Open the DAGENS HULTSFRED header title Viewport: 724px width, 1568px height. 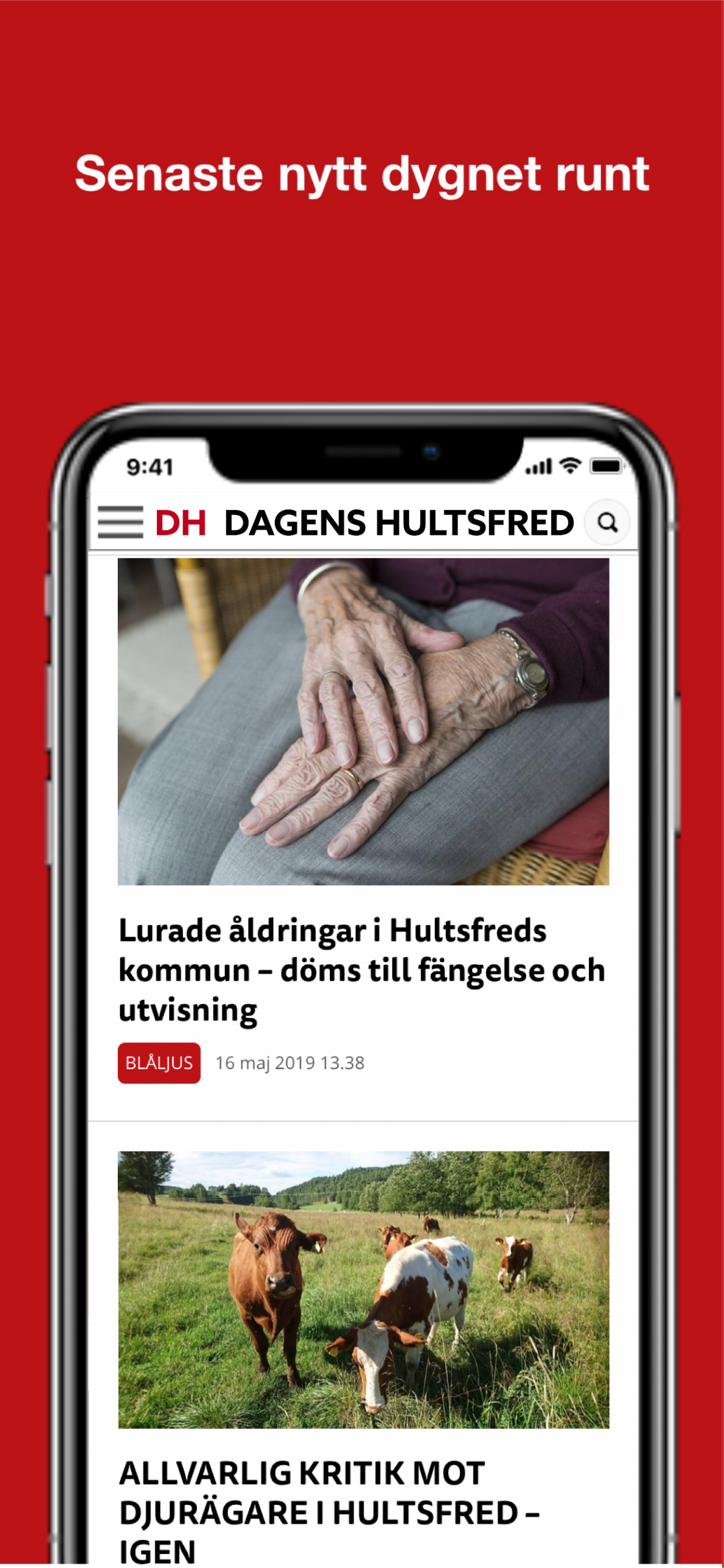398,522
